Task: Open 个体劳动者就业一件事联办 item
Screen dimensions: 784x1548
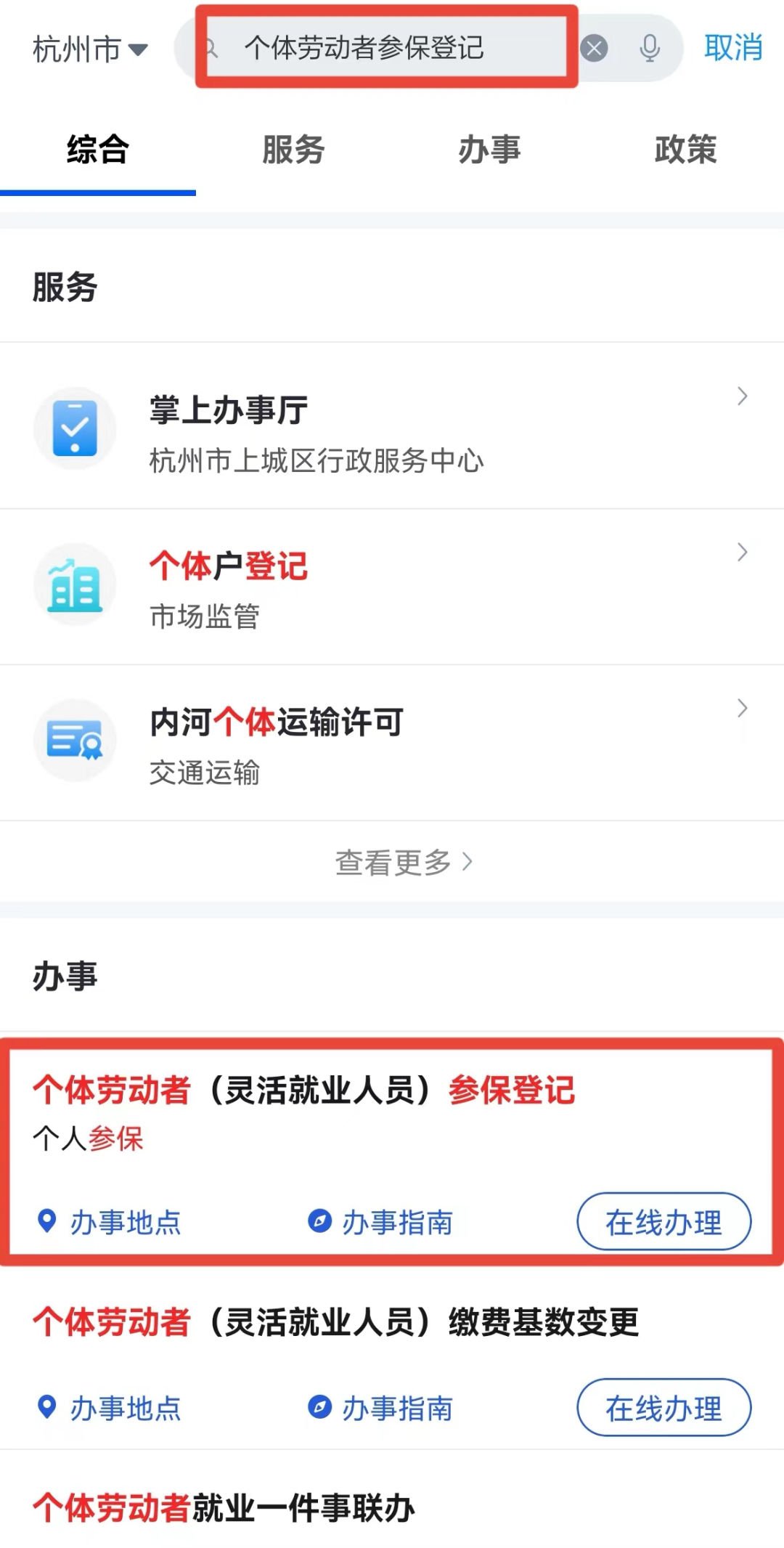Action: point(224,1508)
